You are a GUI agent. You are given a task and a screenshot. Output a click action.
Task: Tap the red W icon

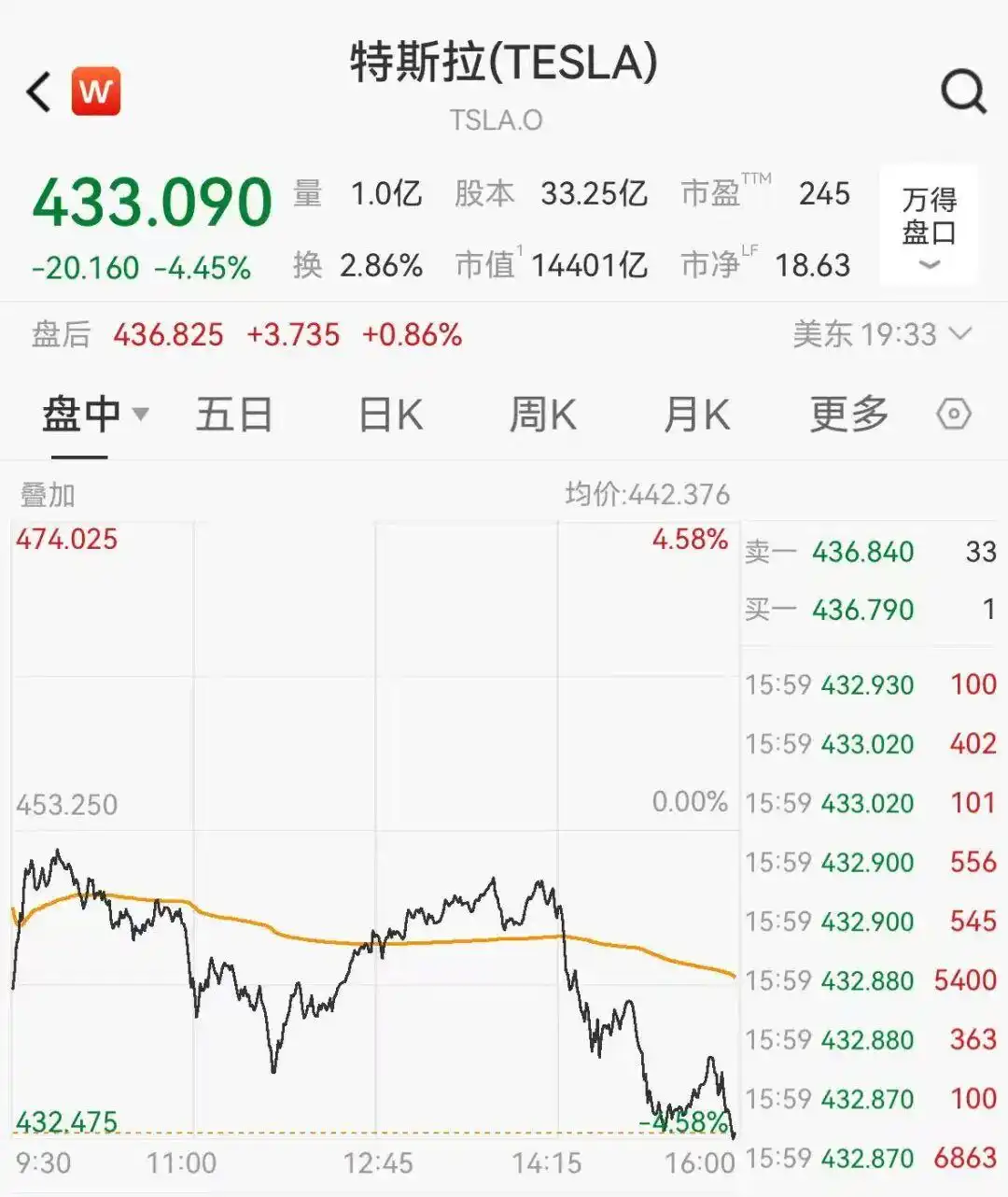click(96, 92)
